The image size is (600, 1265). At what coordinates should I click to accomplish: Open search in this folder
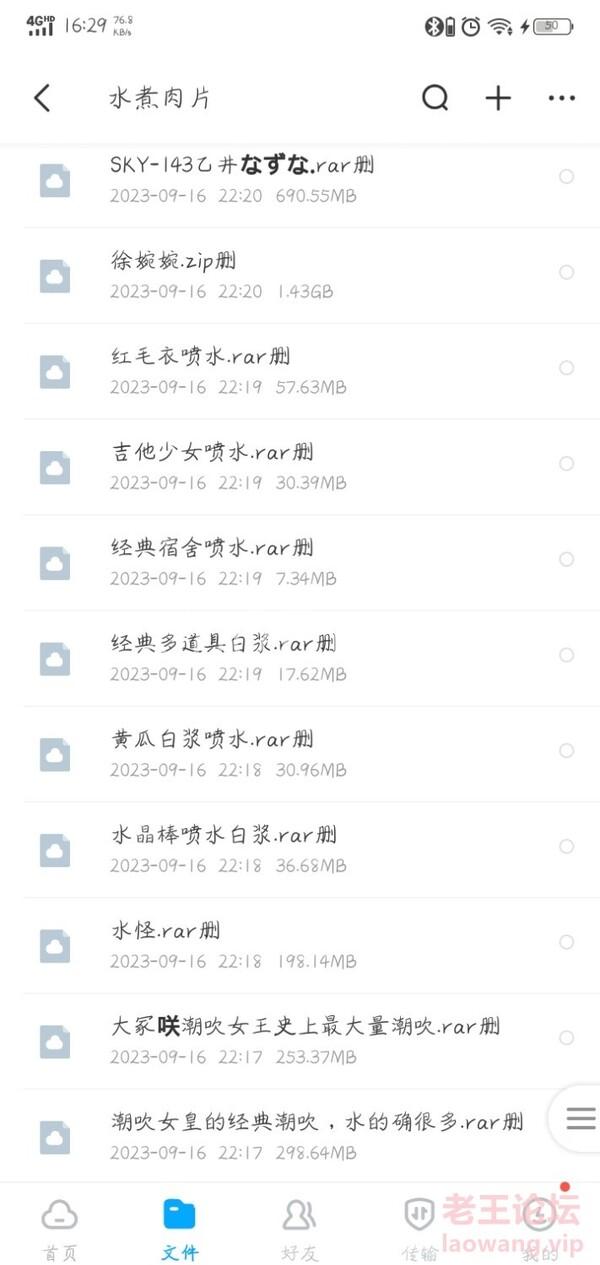[x=435, y=98]
